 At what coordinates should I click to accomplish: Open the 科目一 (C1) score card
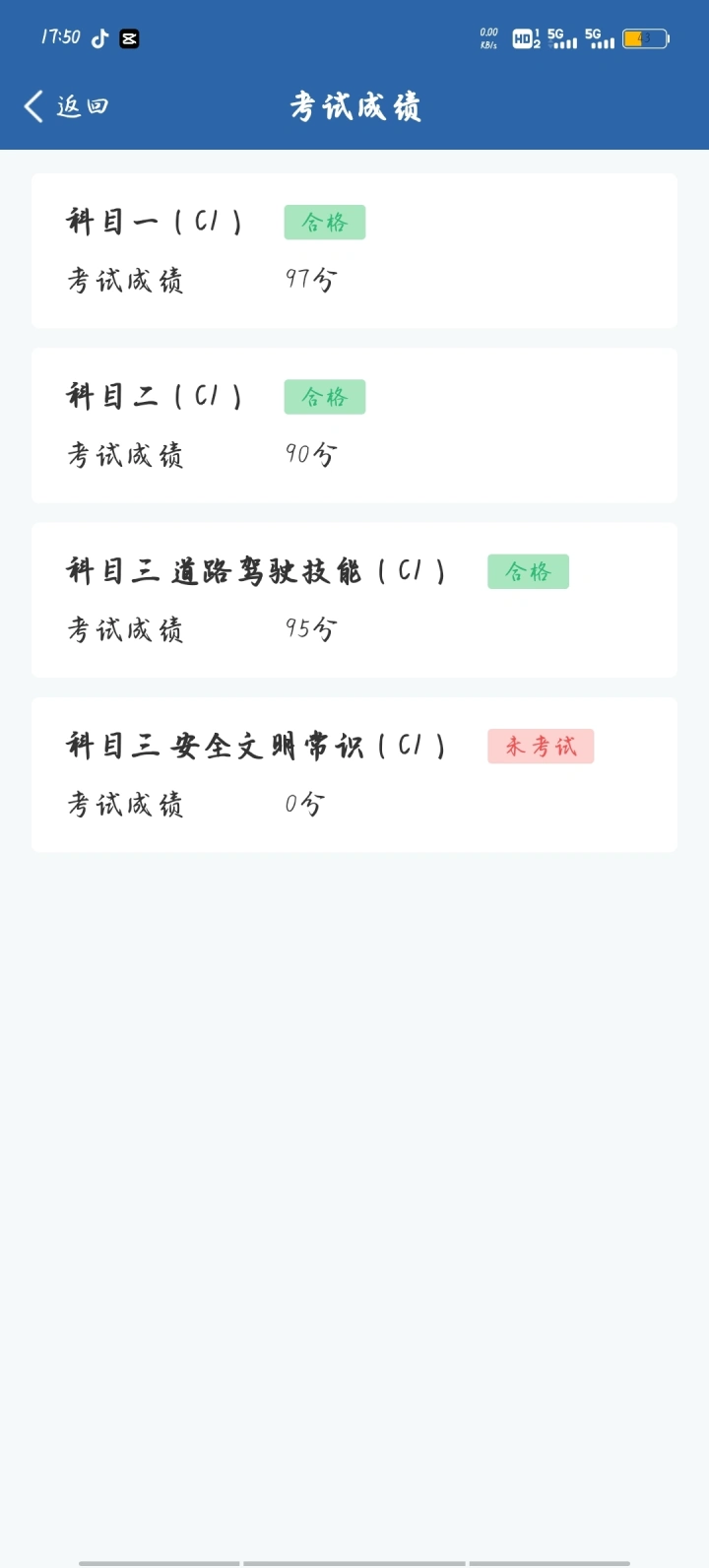click(x=354, y=251)
